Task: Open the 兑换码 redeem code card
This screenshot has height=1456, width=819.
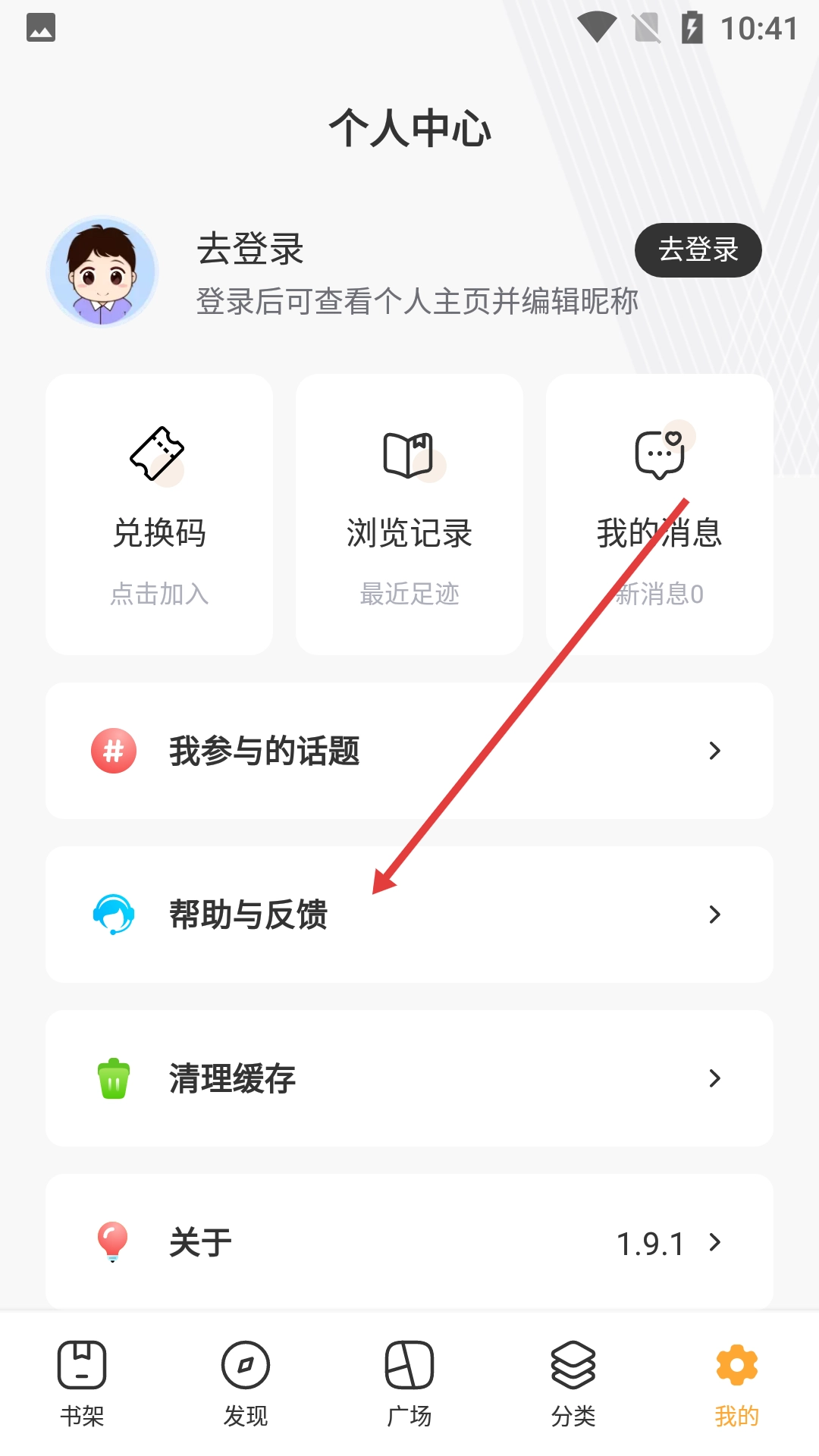Action: tap(159, 514)
